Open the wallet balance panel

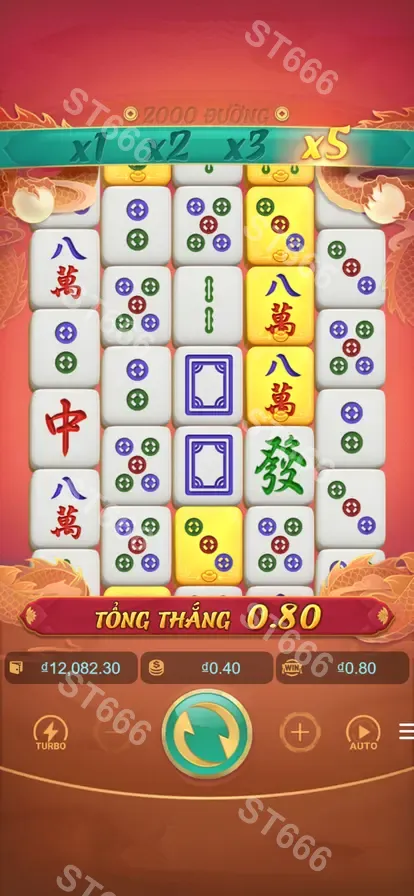(71, 668)
